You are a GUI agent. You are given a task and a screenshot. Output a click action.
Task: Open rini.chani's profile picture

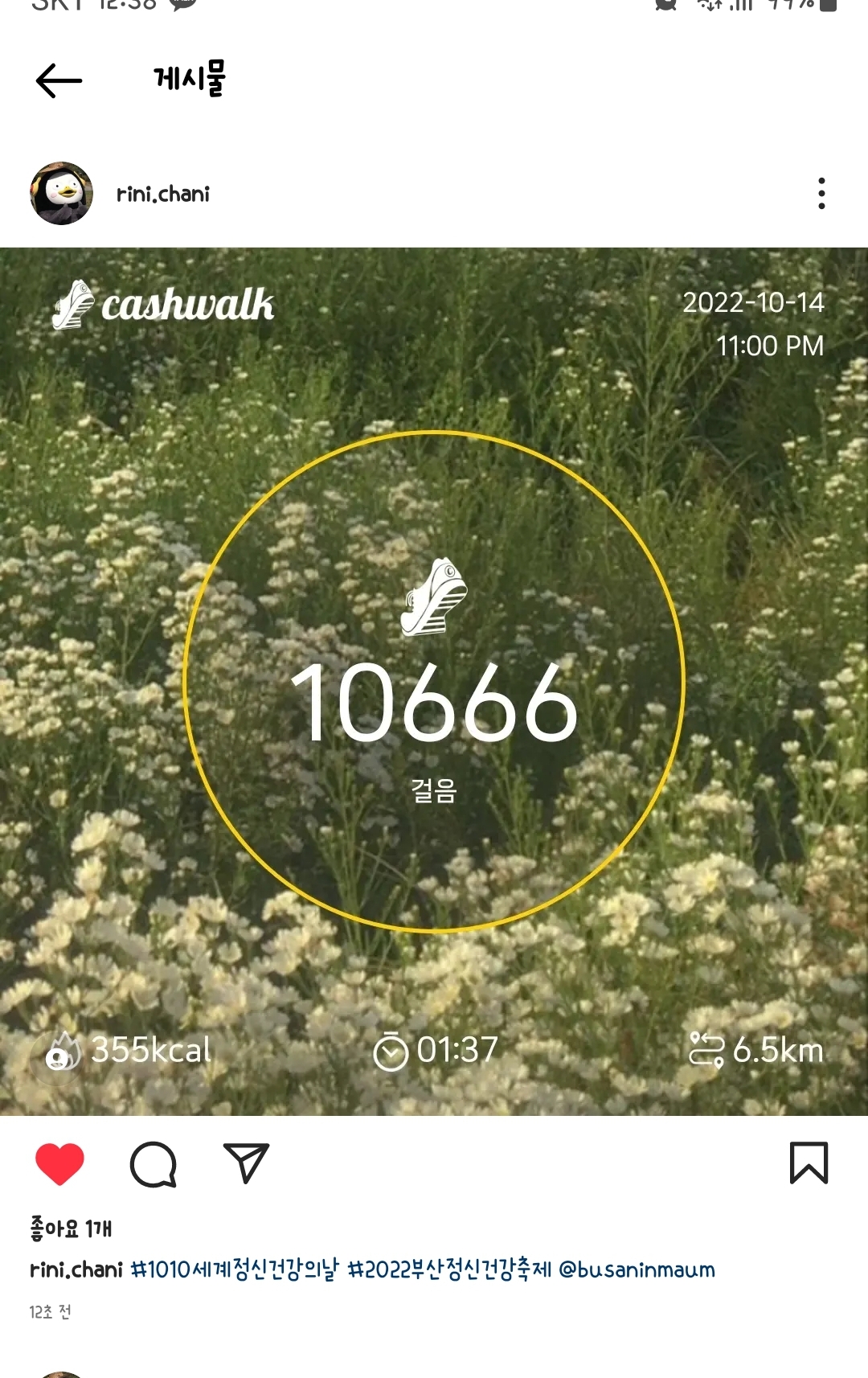pos(61,193)
